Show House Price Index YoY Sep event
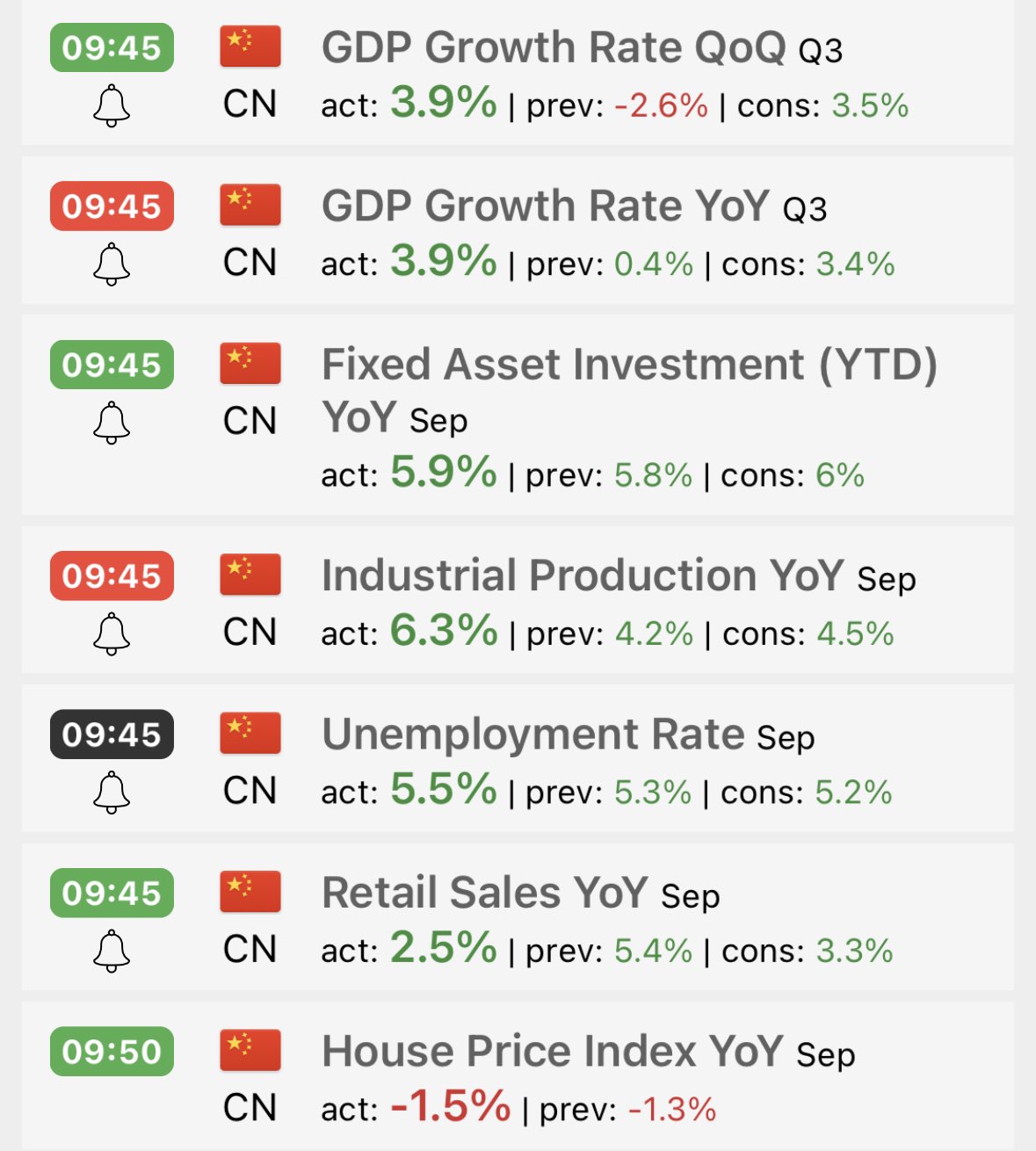1036x1151 pixels. click(x=552, y=1053)
